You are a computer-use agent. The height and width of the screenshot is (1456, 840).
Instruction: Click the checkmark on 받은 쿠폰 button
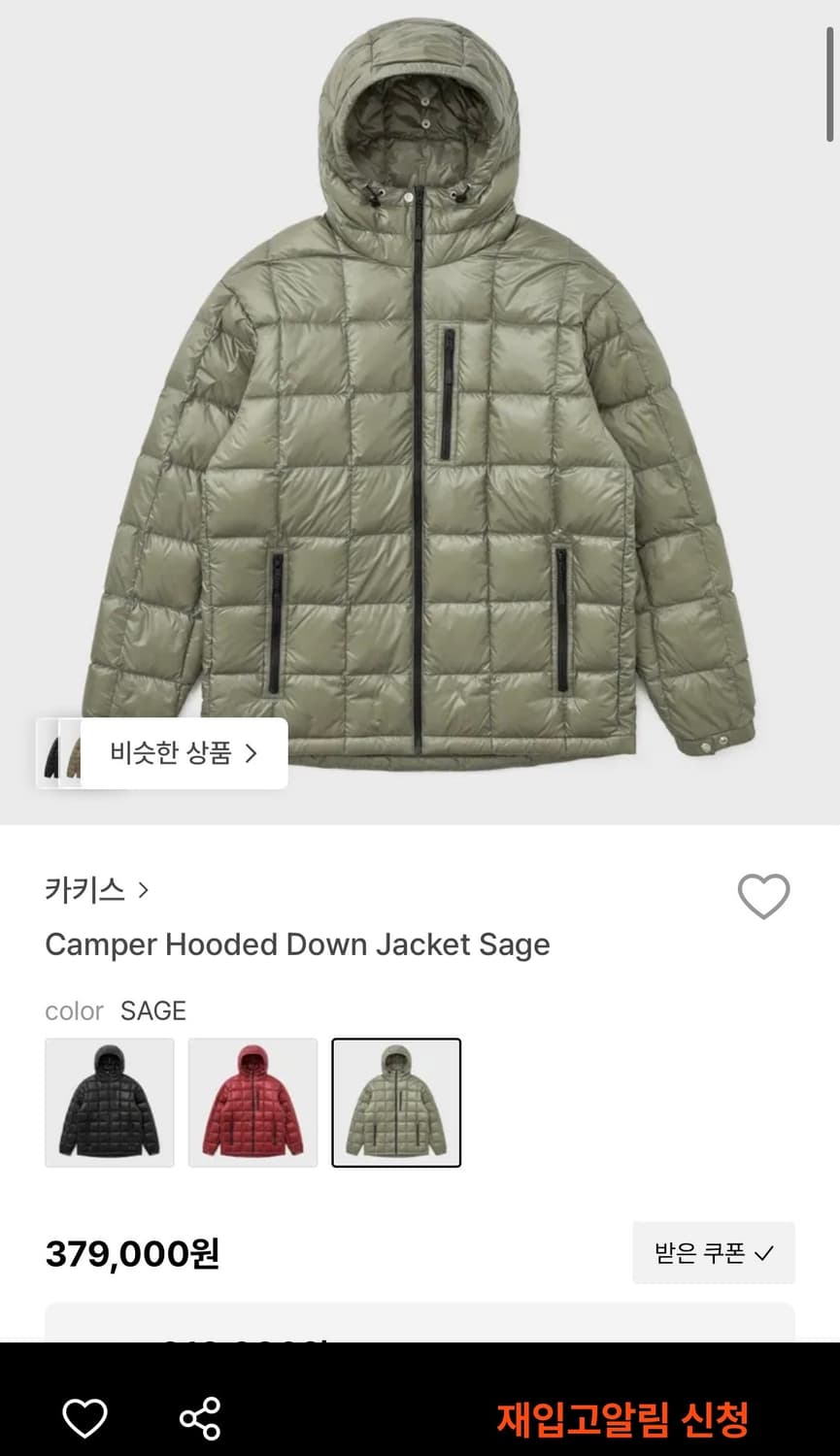(758, 1253)
